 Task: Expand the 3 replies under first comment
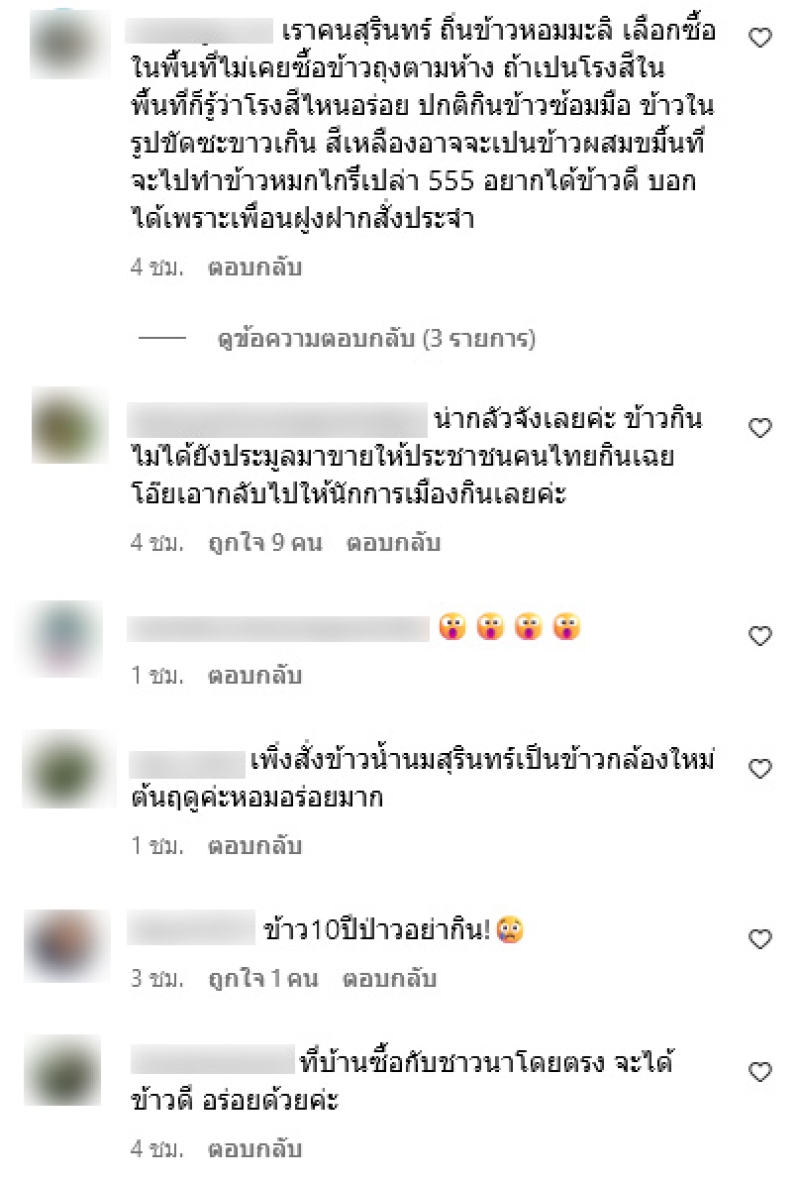tap(377, 340)
